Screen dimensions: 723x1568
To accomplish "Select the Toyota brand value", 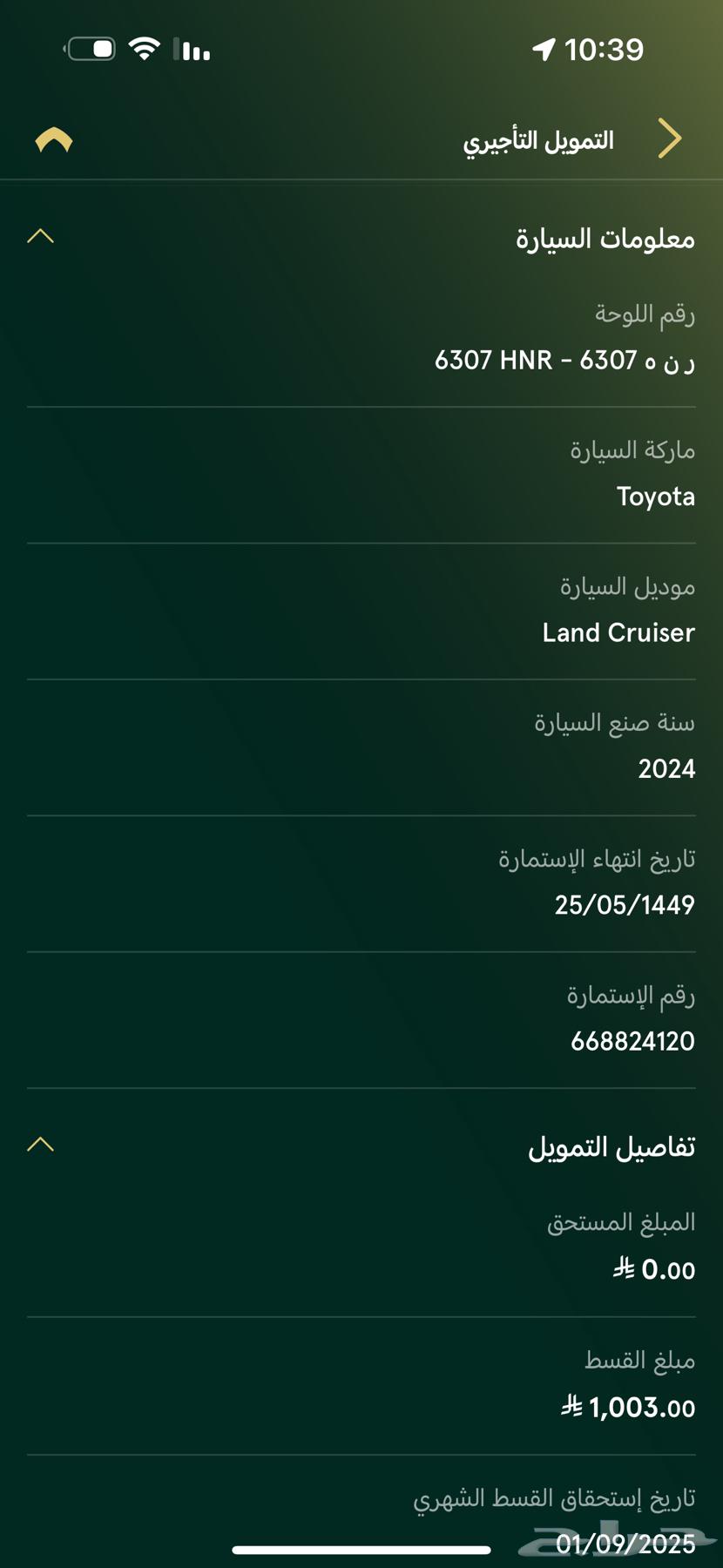I will 655,497.
